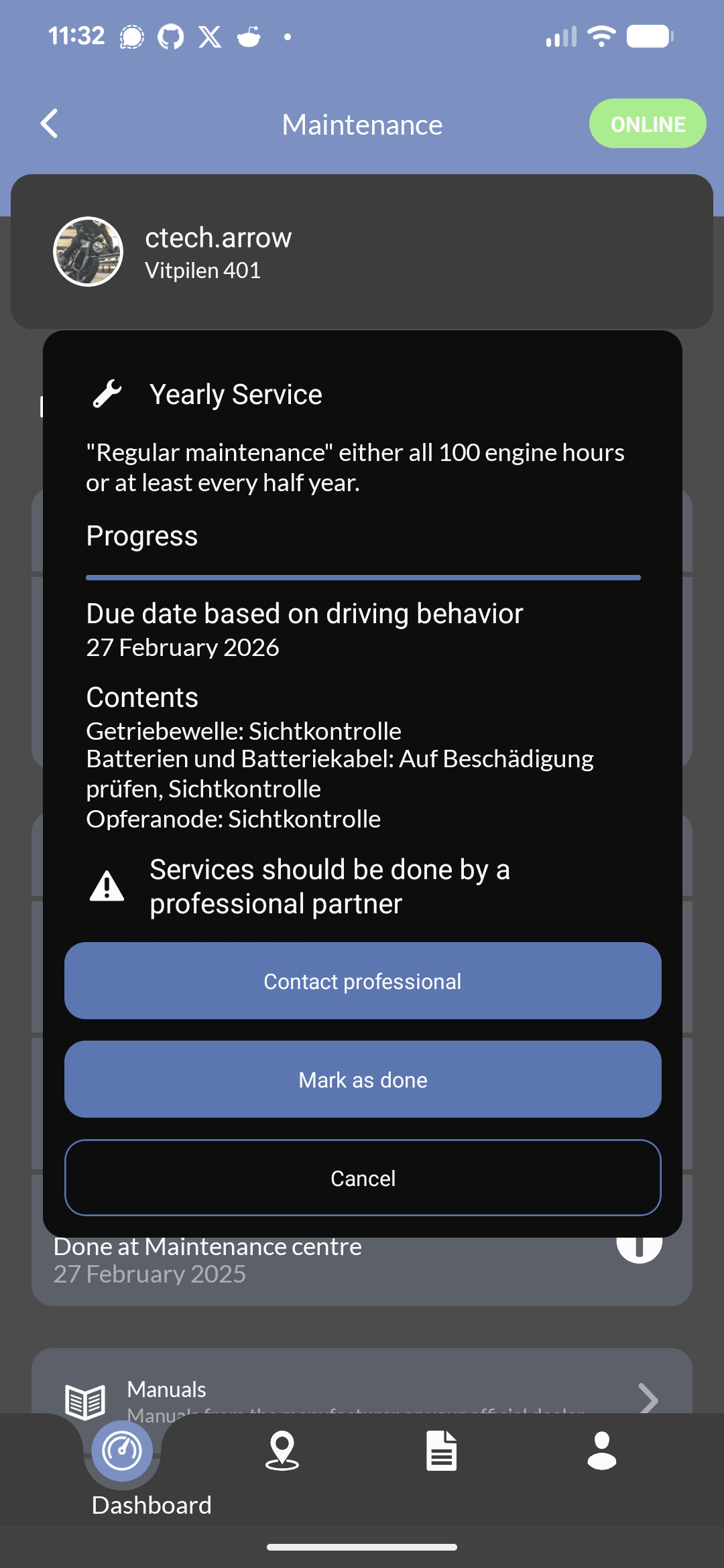Tap the ONLINE status badge
This screenshot has height=1568, width=724.
point(647,124)
